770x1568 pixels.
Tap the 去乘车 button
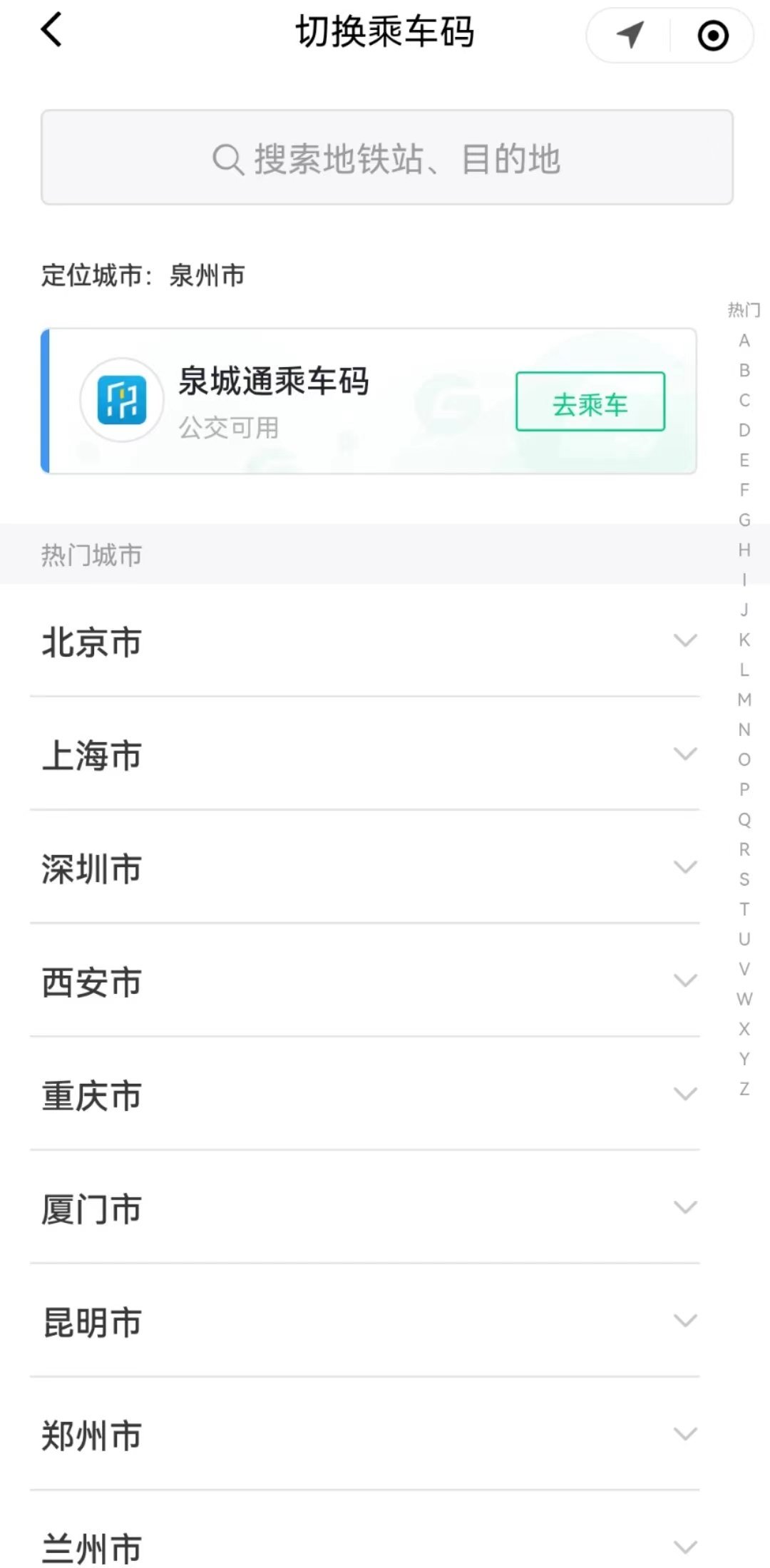[590, 401]
